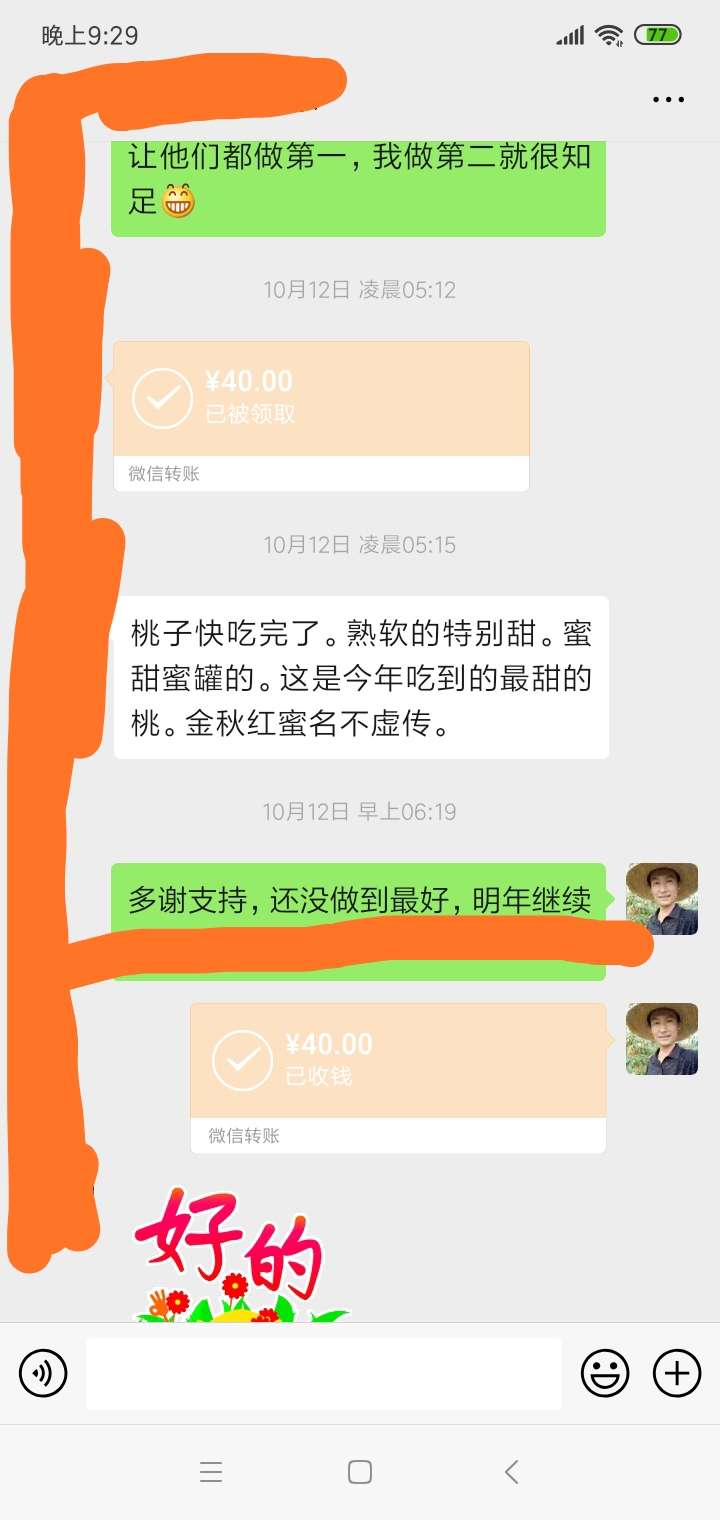The image size is (720, 1520).
Task: Open sender avatar beside 多谢支持 message
Action: (x=661, y=899)
